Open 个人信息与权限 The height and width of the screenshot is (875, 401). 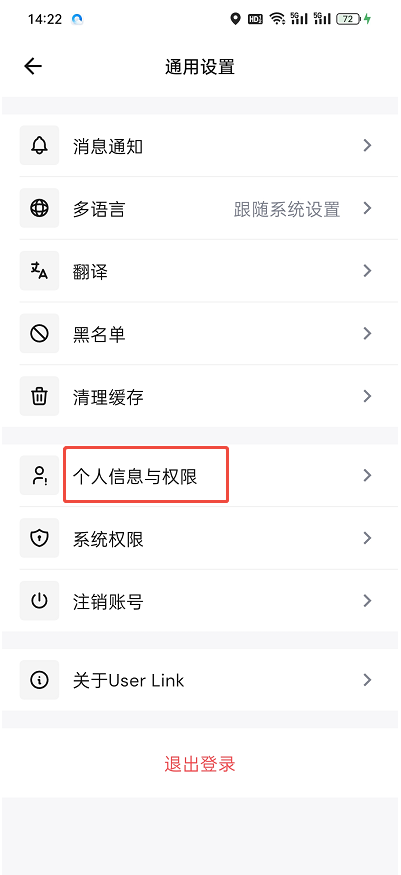pos(200,475)
